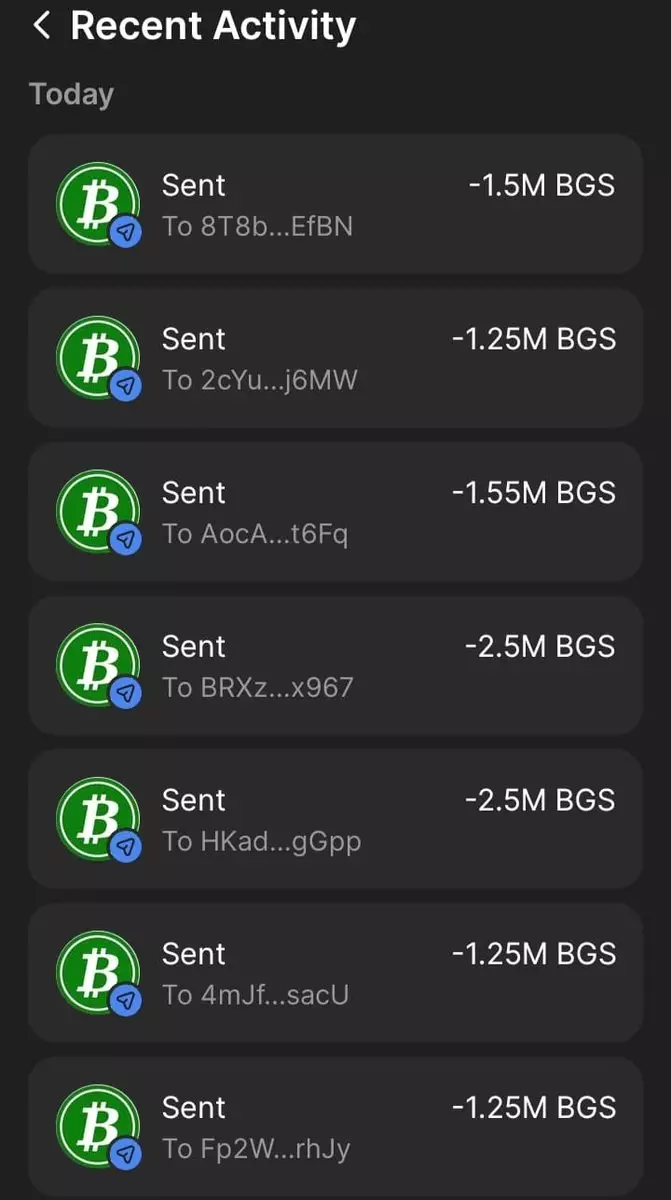Image resolution: width=671 pixels, height=1200 pixels.
Task: Open the transaction sent to Fp2W...rhJy
Action: pos(335,1127)
